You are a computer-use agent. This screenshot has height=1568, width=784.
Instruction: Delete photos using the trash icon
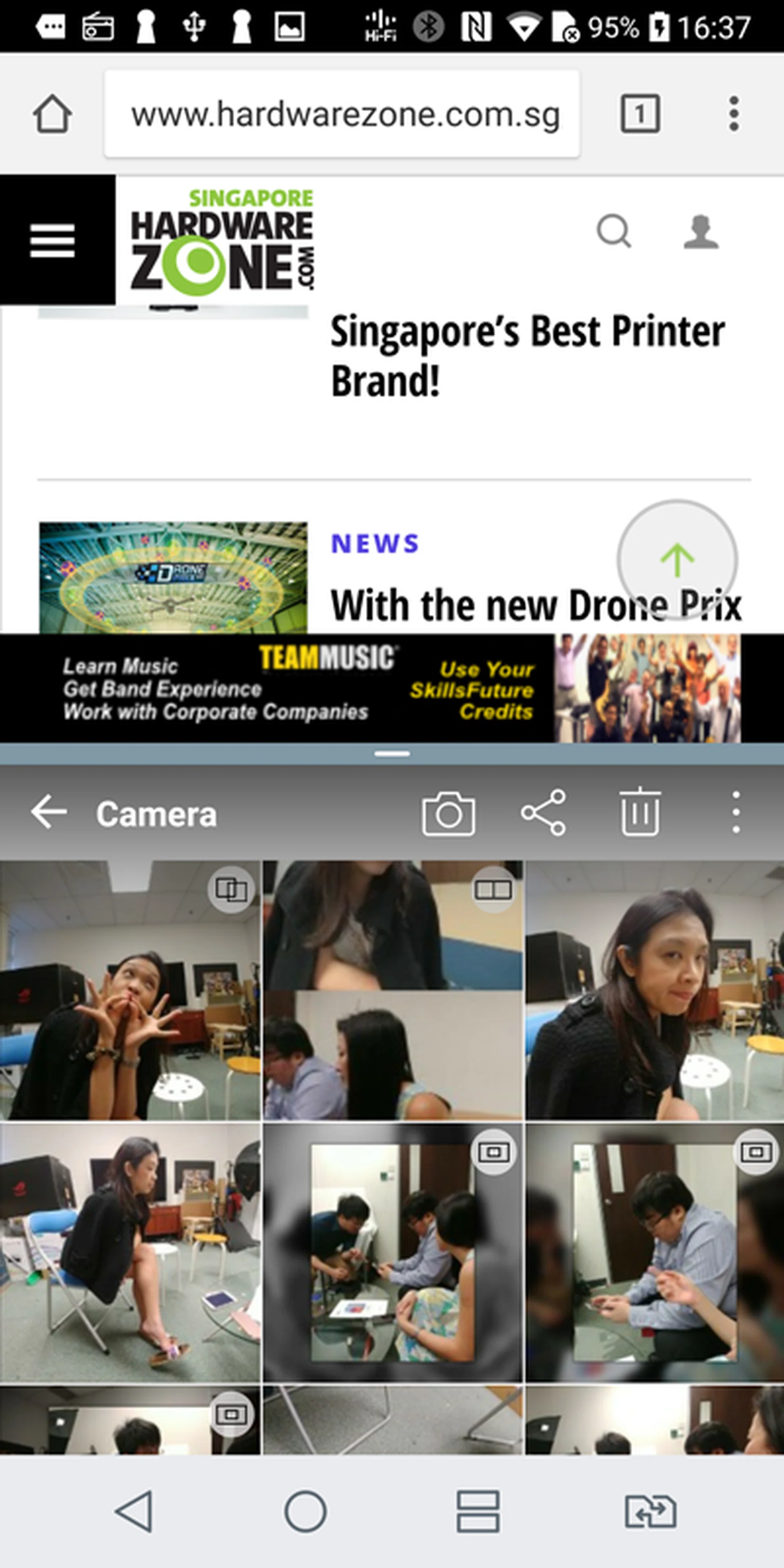640,813
